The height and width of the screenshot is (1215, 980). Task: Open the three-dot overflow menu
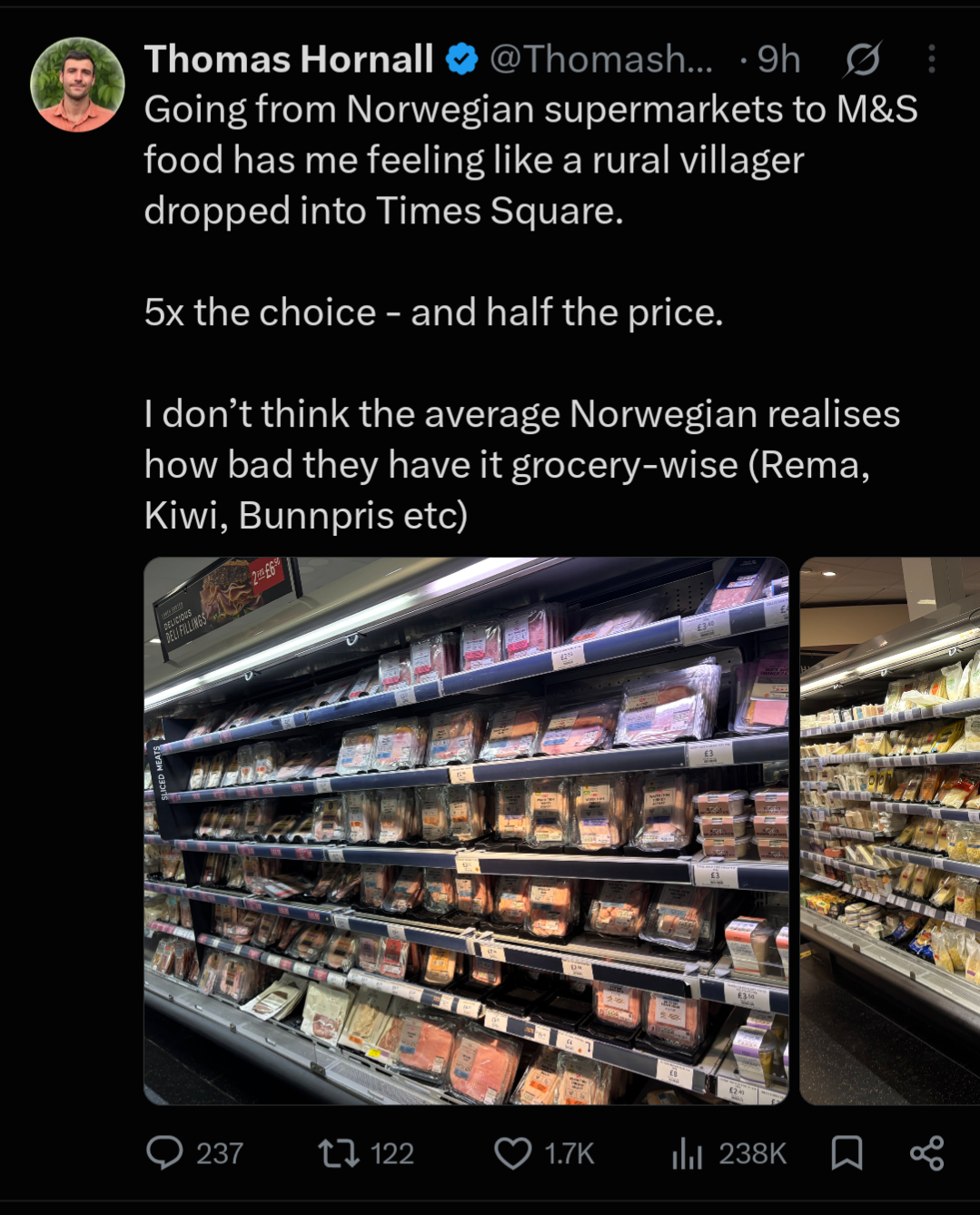point(932,59)
